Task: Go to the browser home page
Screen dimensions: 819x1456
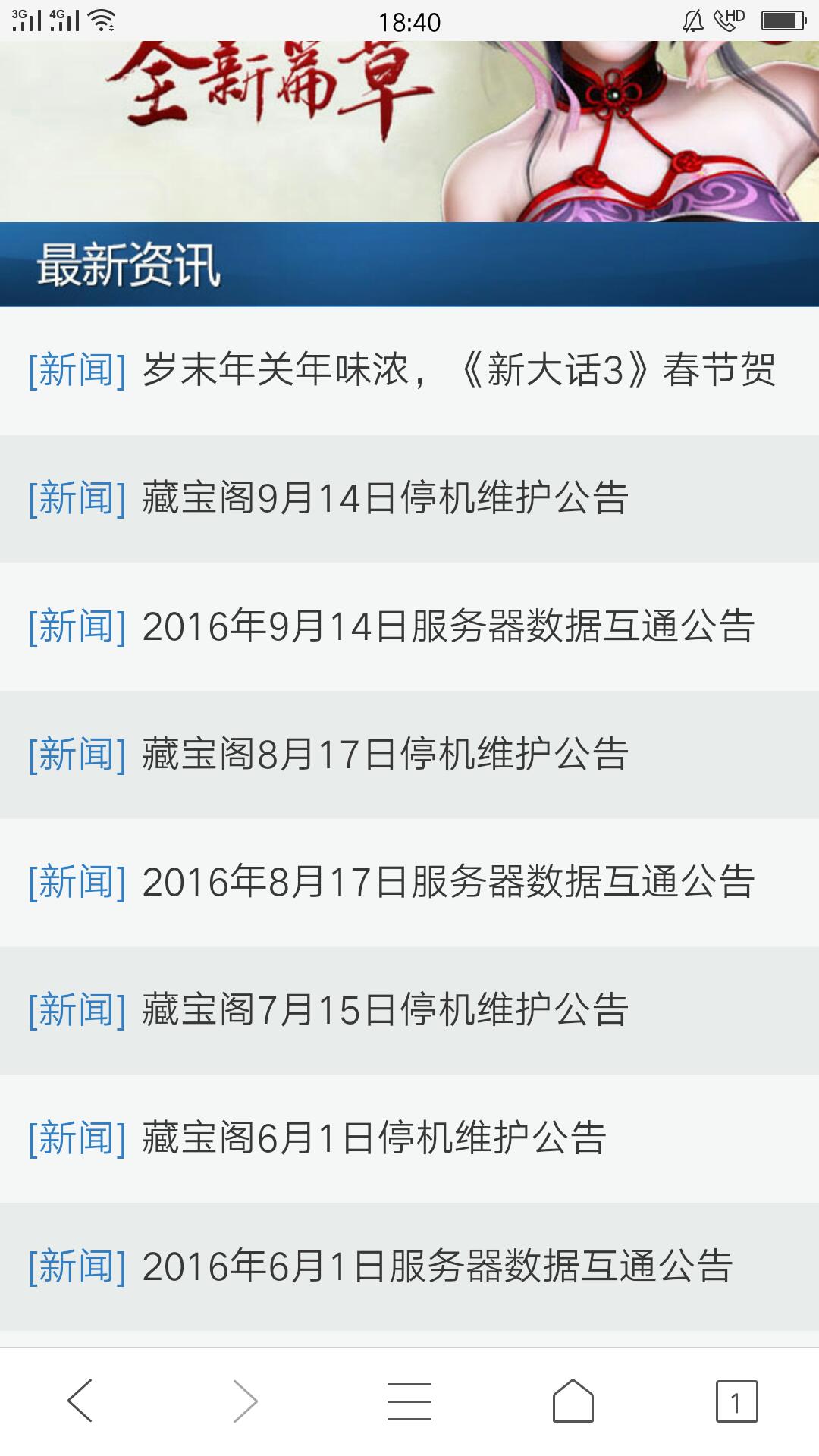Action: click(573, 1401)
